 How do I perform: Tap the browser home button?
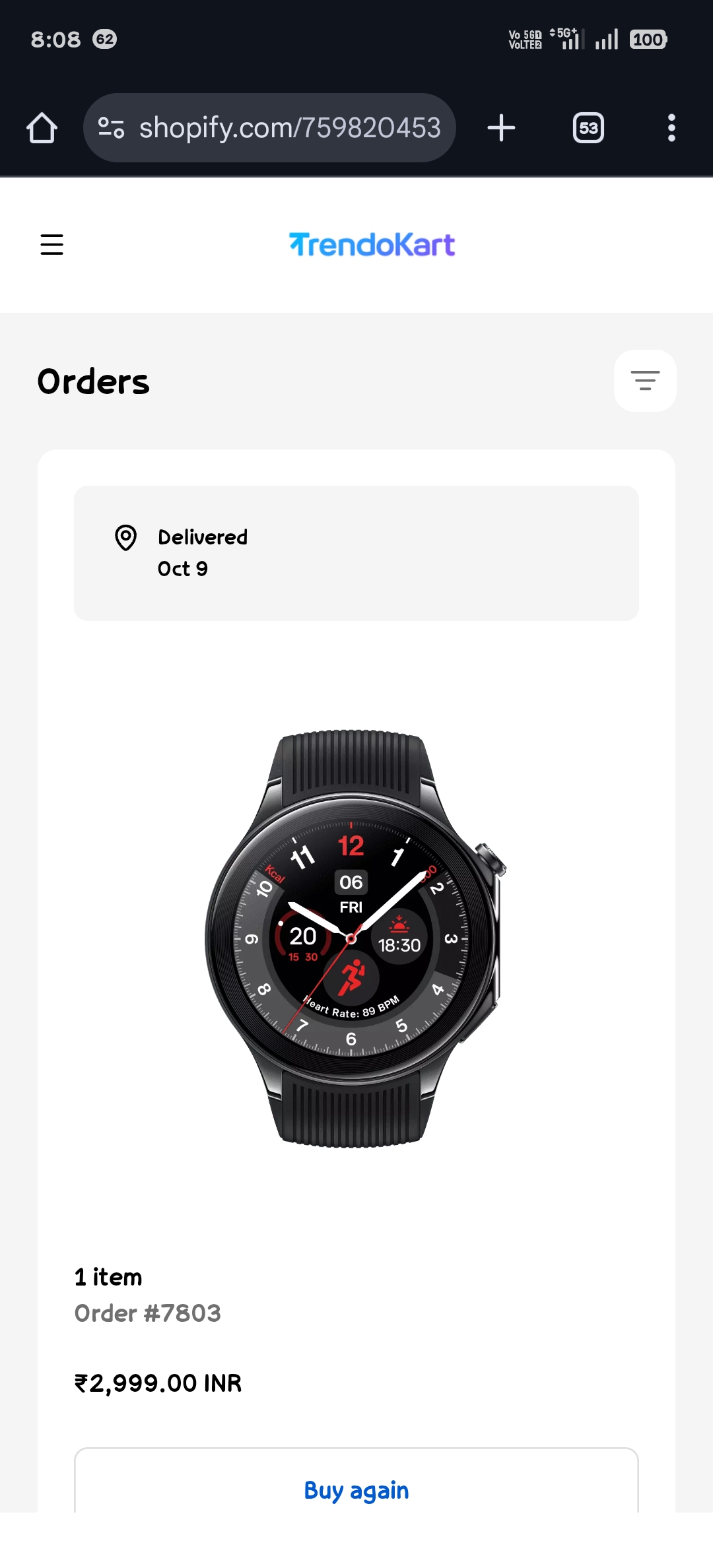click(x=42, y=128)
